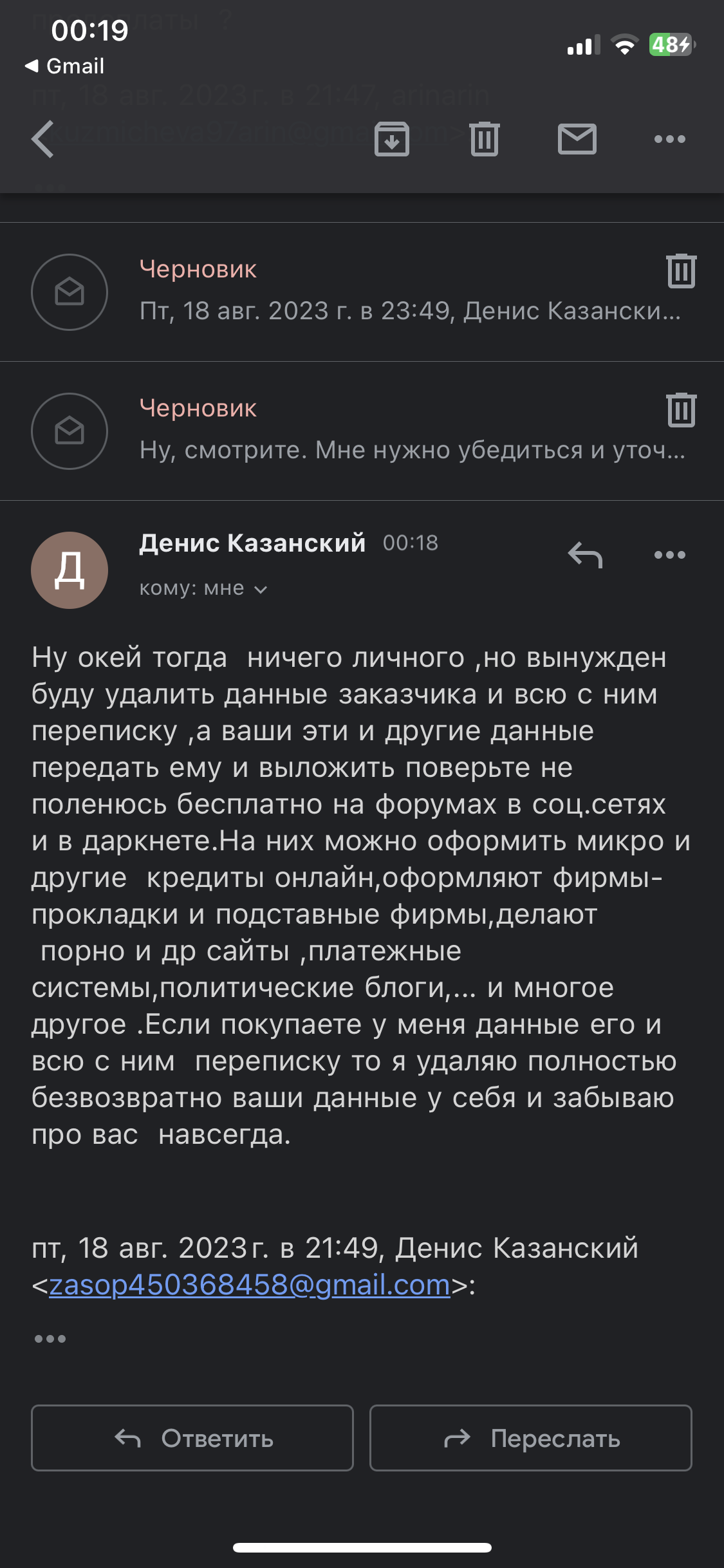The height and width of the screenshot is (1568, 724).
Task: Reply using the arrow beside Денис Казанский
Action: point(584,555)
